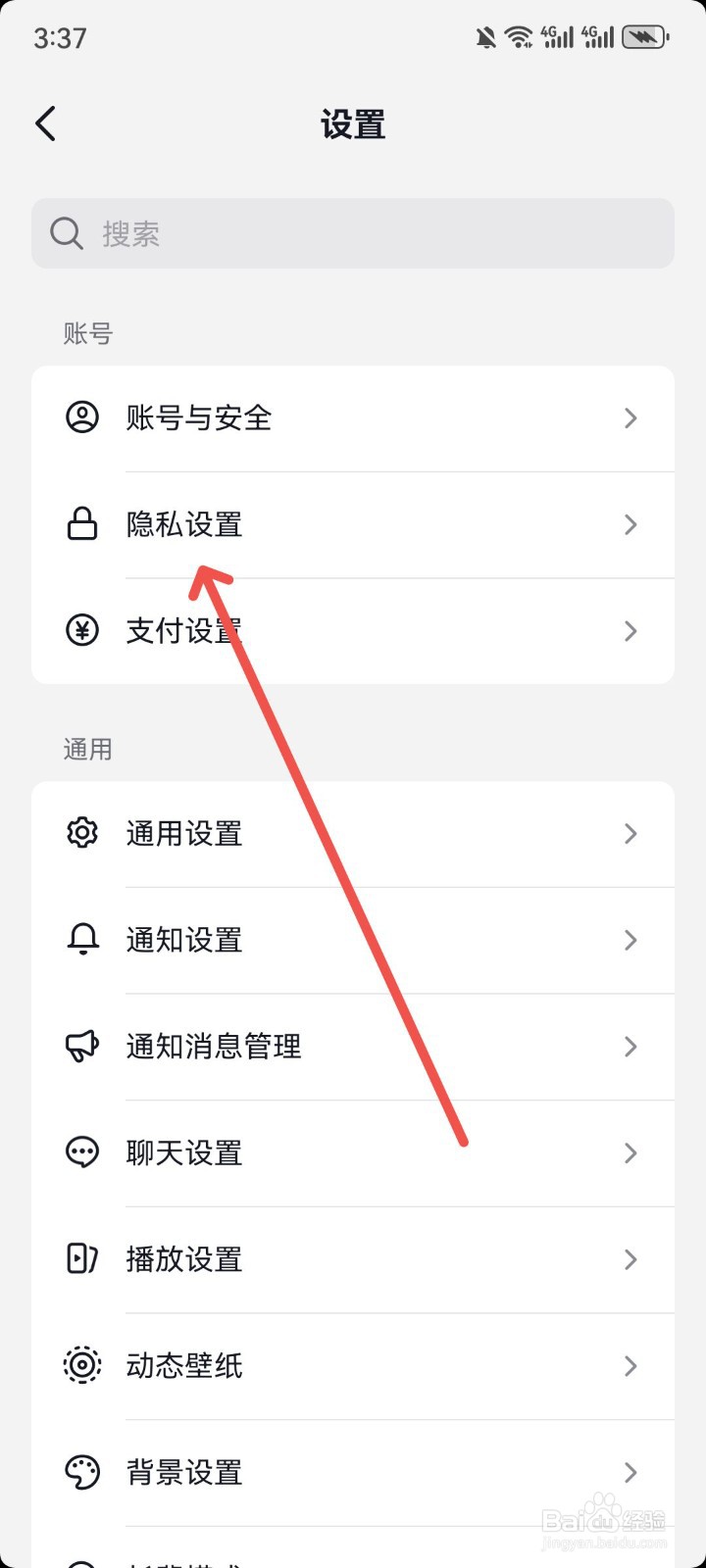Screen dimensions: 706x1568
Task: Open 通知消息管理 settings
Action: 353,1047
